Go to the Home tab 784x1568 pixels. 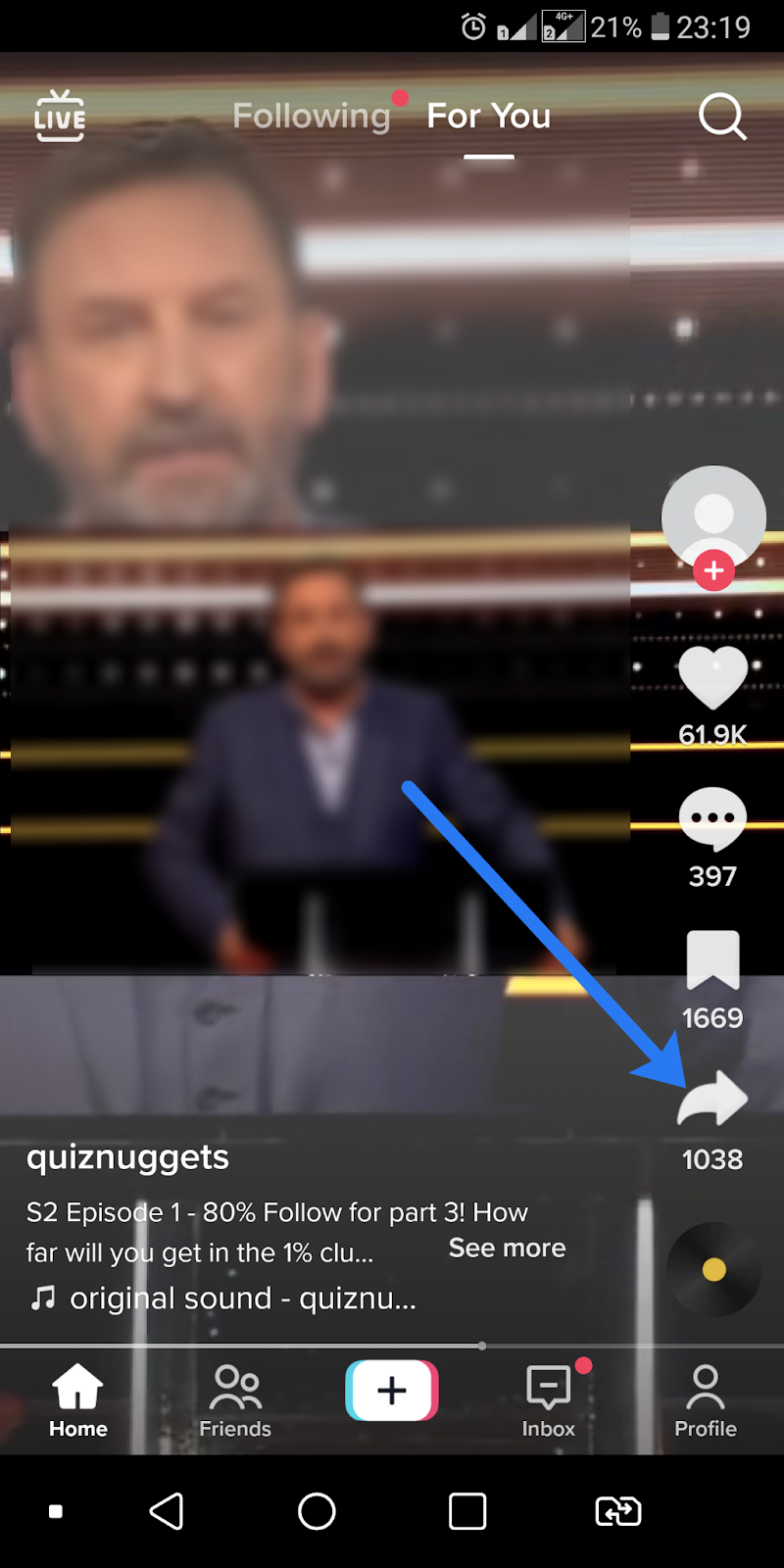tap(78, 1401)
